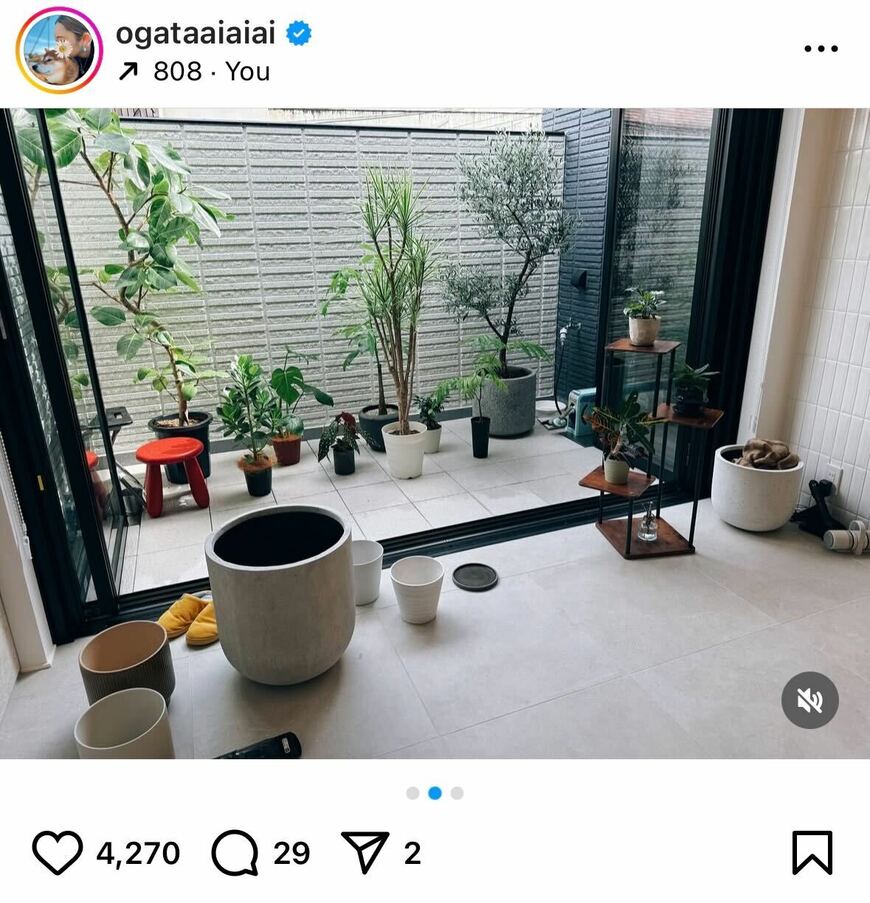Unmute the video with the sound icon
Image resolution: width=870 pixels, height=903 pixels.
click(812, 699)
